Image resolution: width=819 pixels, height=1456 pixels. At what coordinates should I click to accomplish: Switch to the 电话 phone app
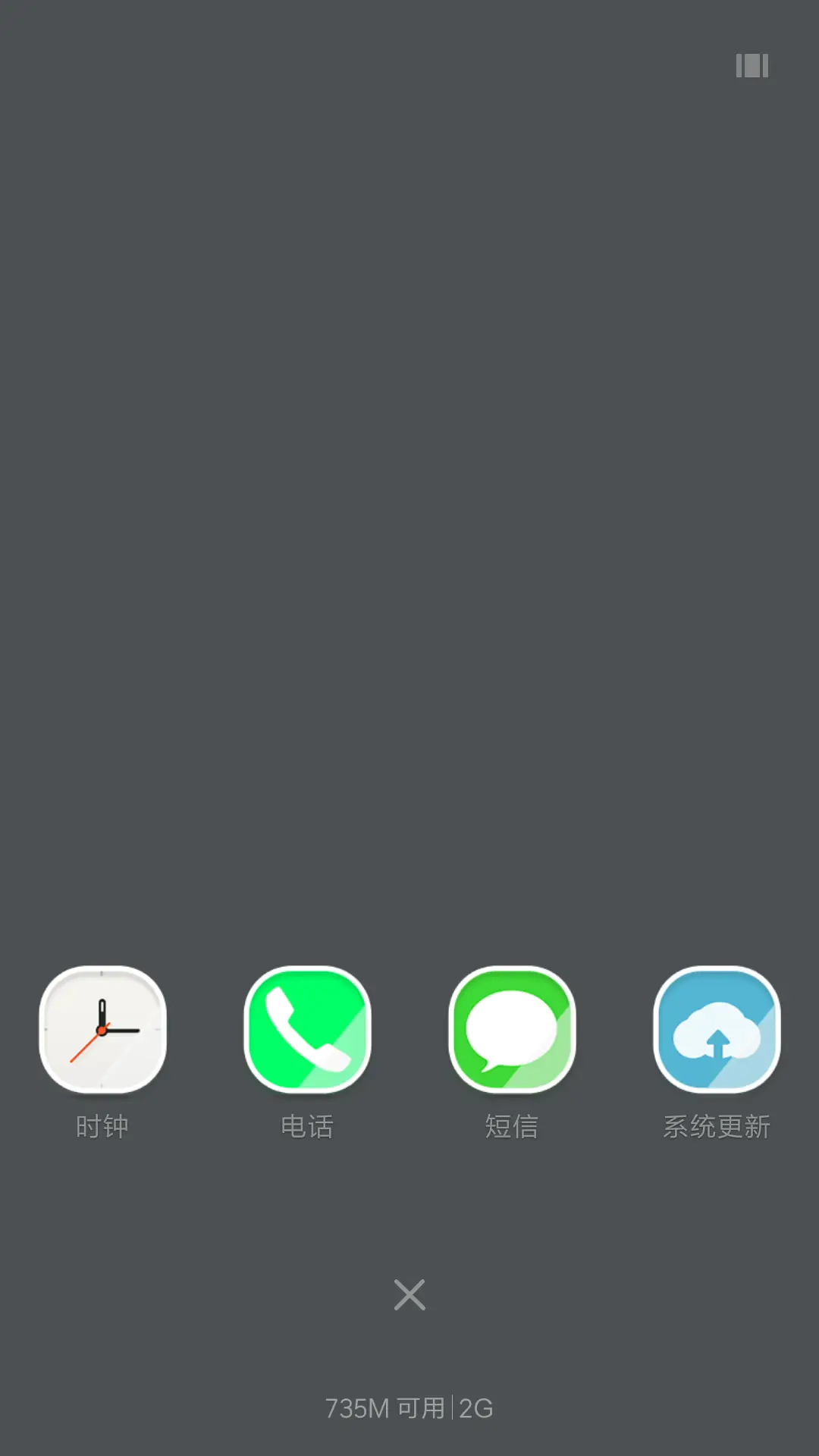[307, 1030]
